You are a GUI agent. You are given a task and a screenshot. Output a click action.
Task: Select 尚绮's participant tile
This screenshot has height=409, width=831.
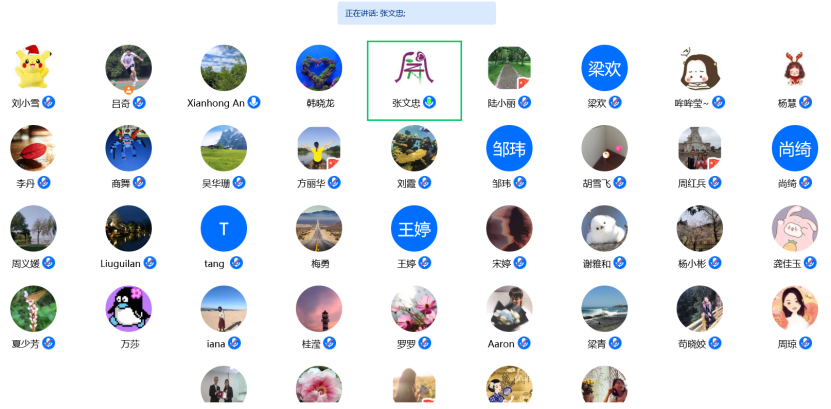tap(795, 149)
